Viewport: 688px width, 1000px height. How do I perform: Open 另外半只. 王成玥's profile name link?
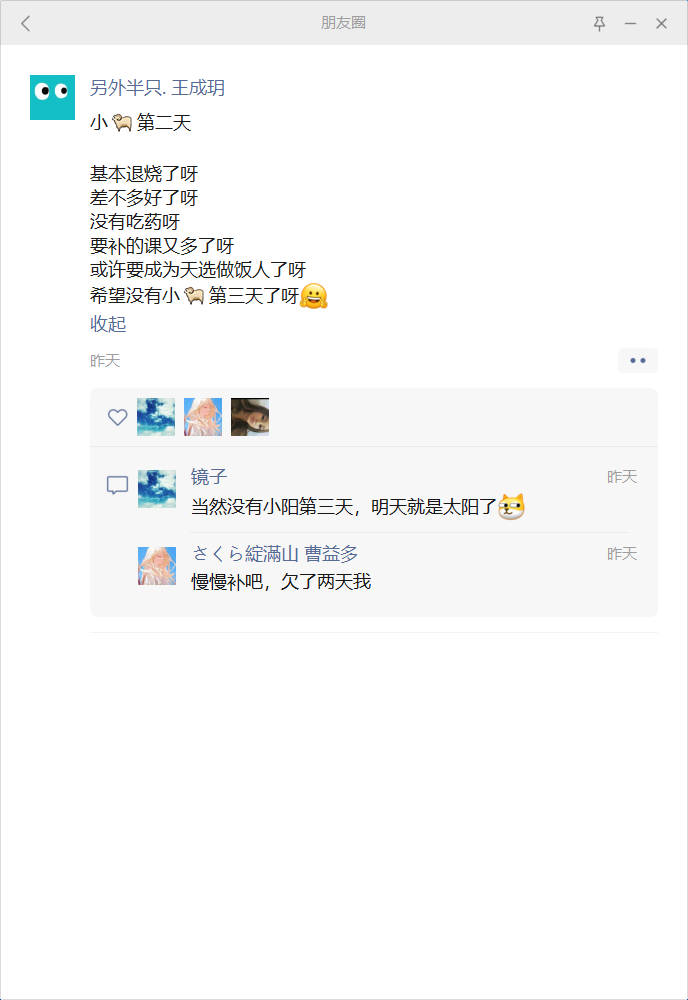pos(157,88)
